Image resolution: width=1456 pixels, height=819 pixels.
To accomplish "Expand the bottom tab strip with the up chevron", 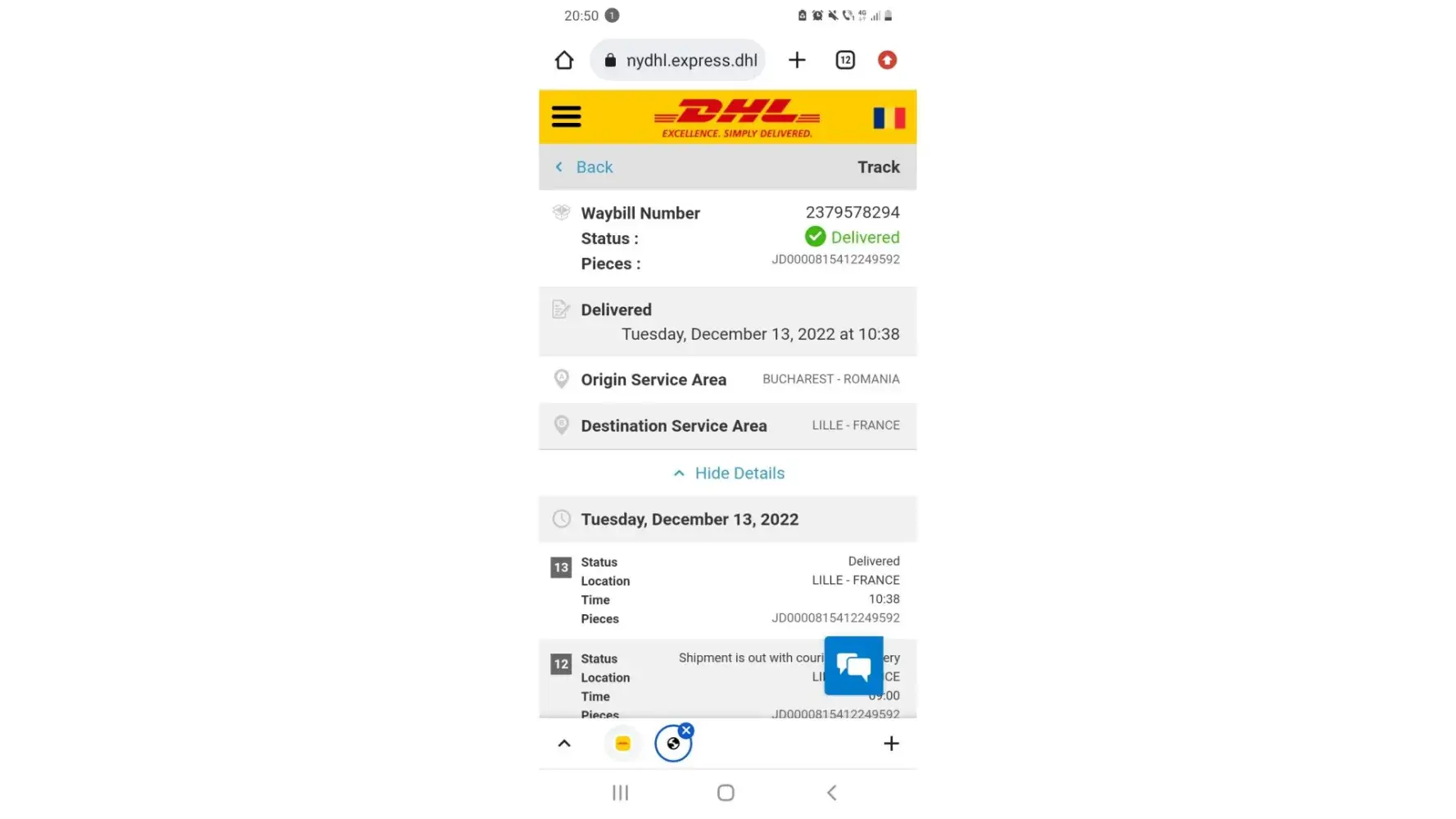I will [x=564, y=744].
